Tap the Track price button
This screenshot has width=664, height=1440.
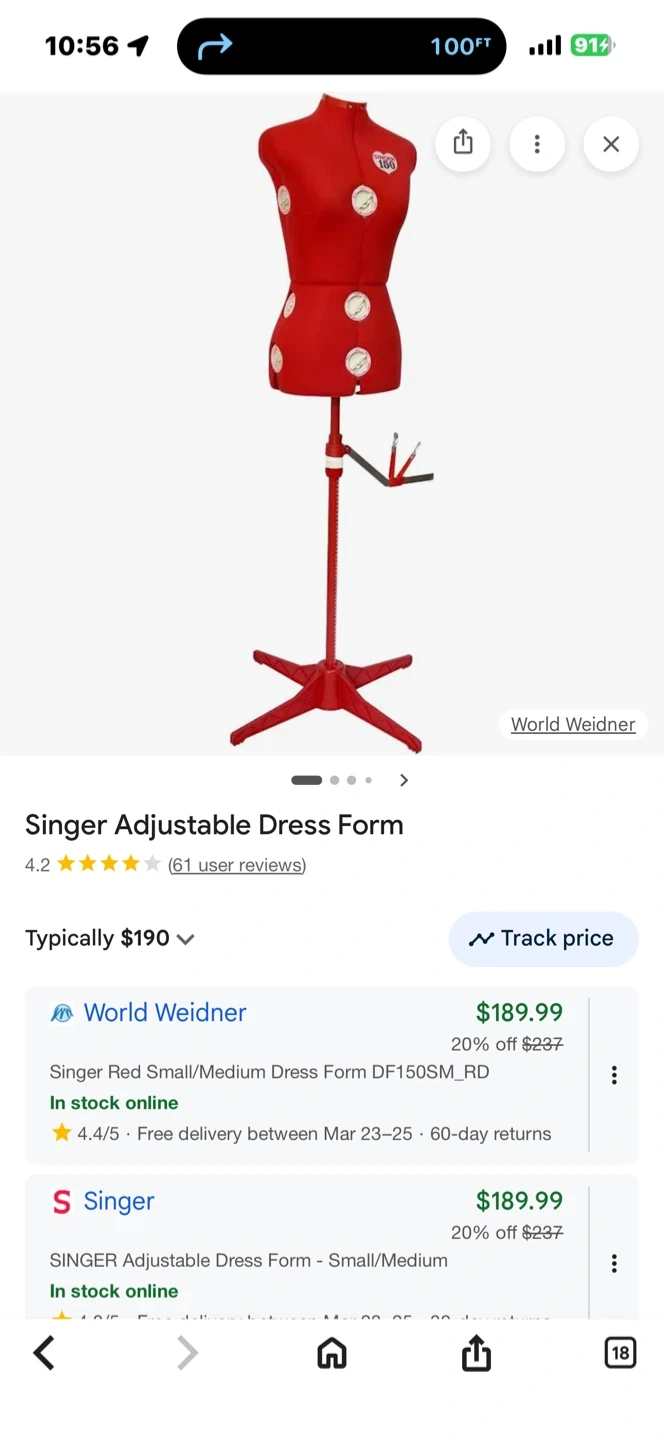pos(543,938)
